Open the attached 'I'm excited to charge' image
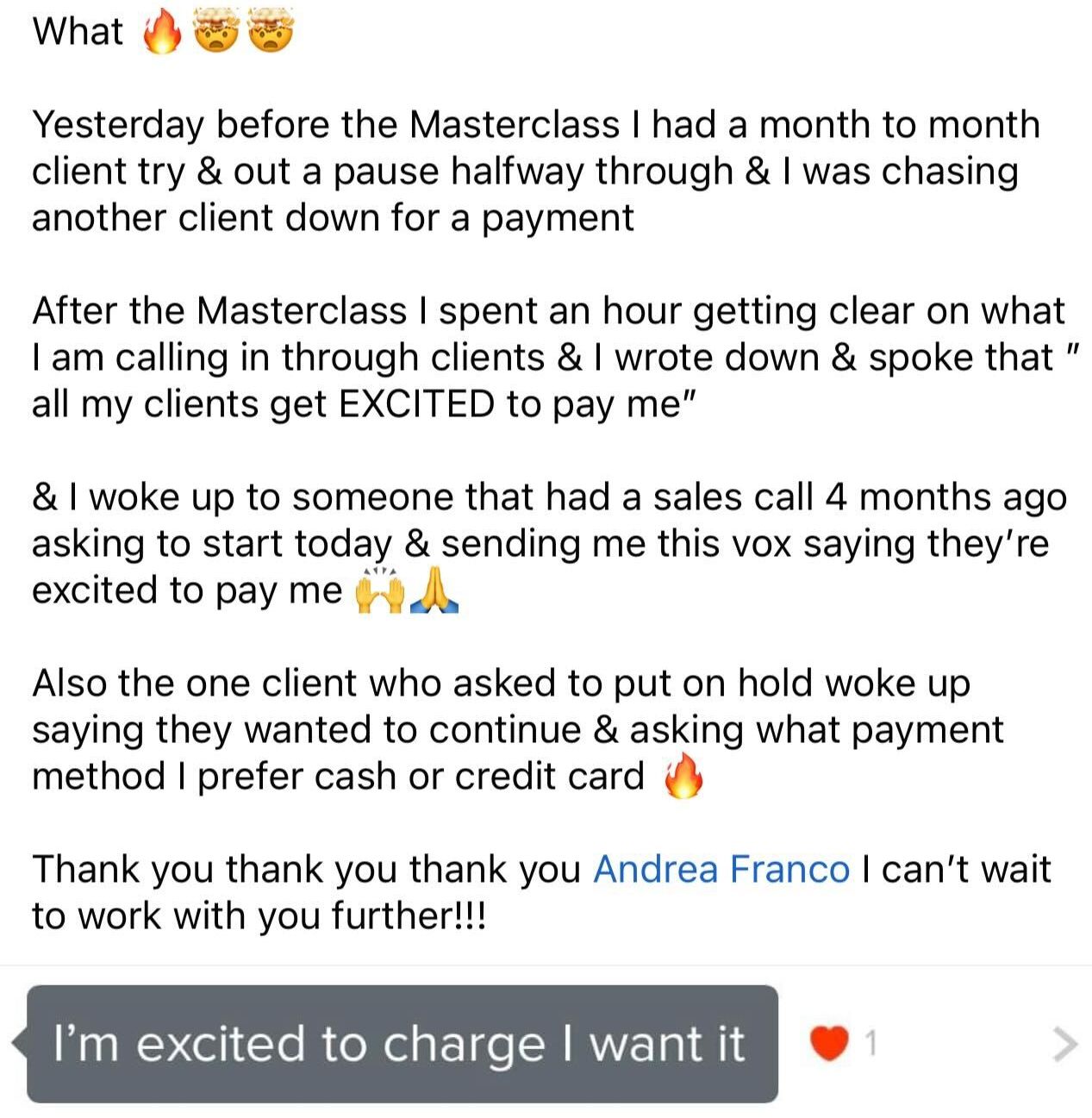 coord(402,1044)
